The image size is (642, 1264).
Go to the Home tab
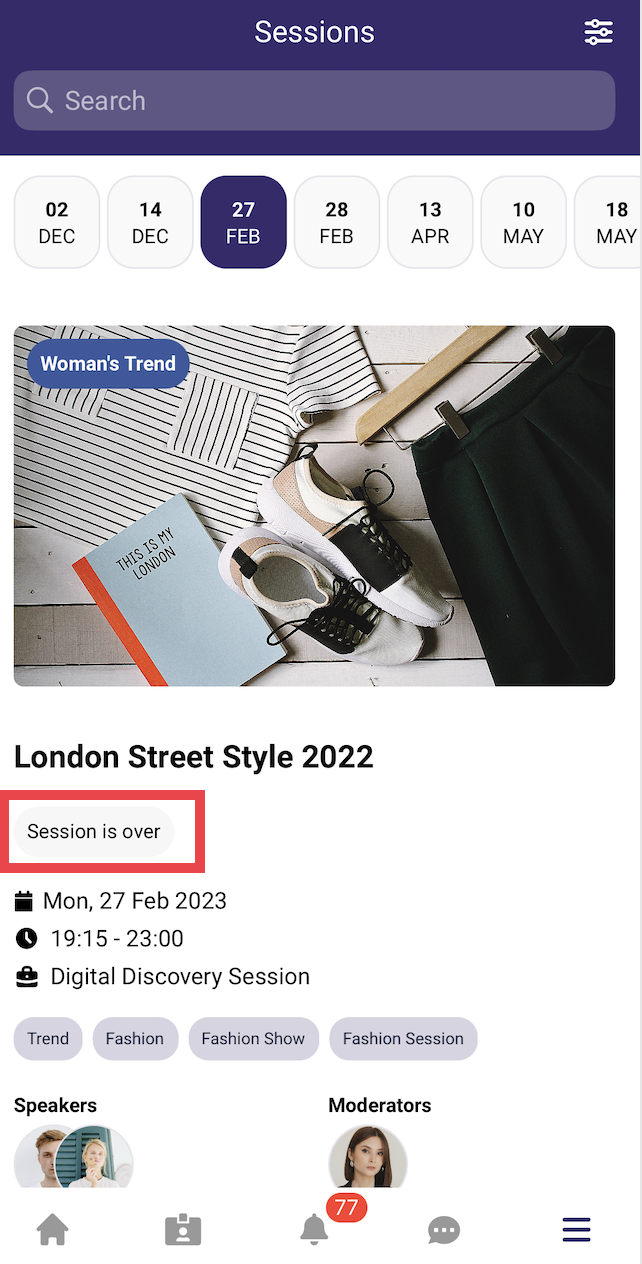point(53,1229)
